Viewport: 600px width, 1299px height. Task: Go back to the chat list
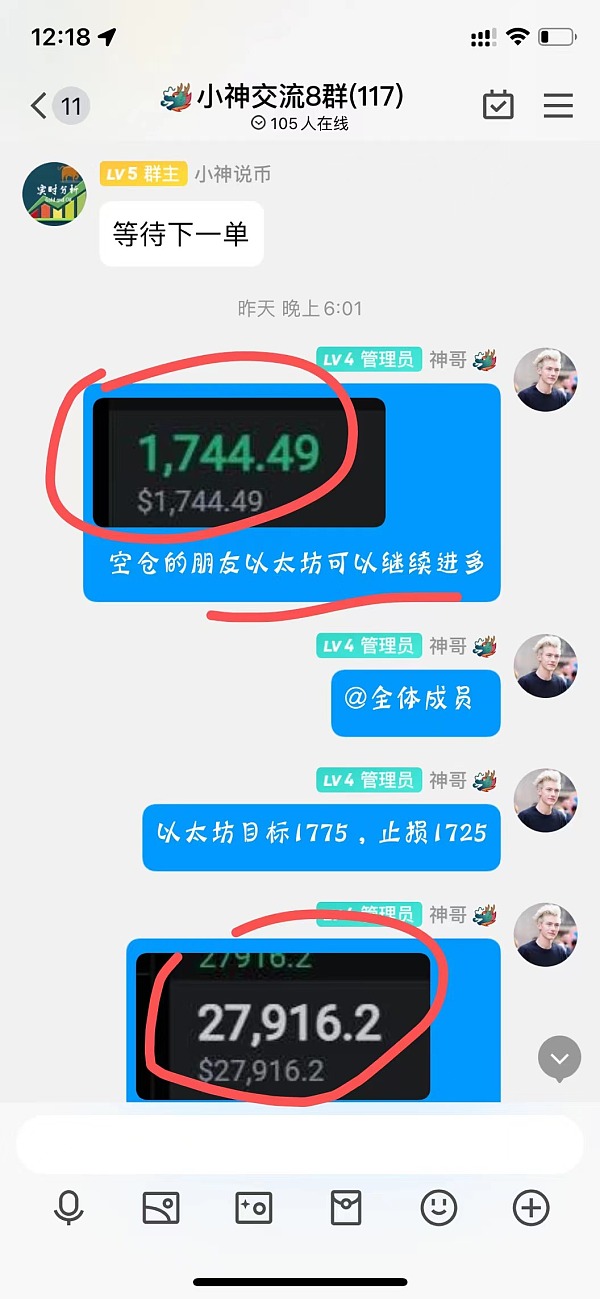(40, 105)
